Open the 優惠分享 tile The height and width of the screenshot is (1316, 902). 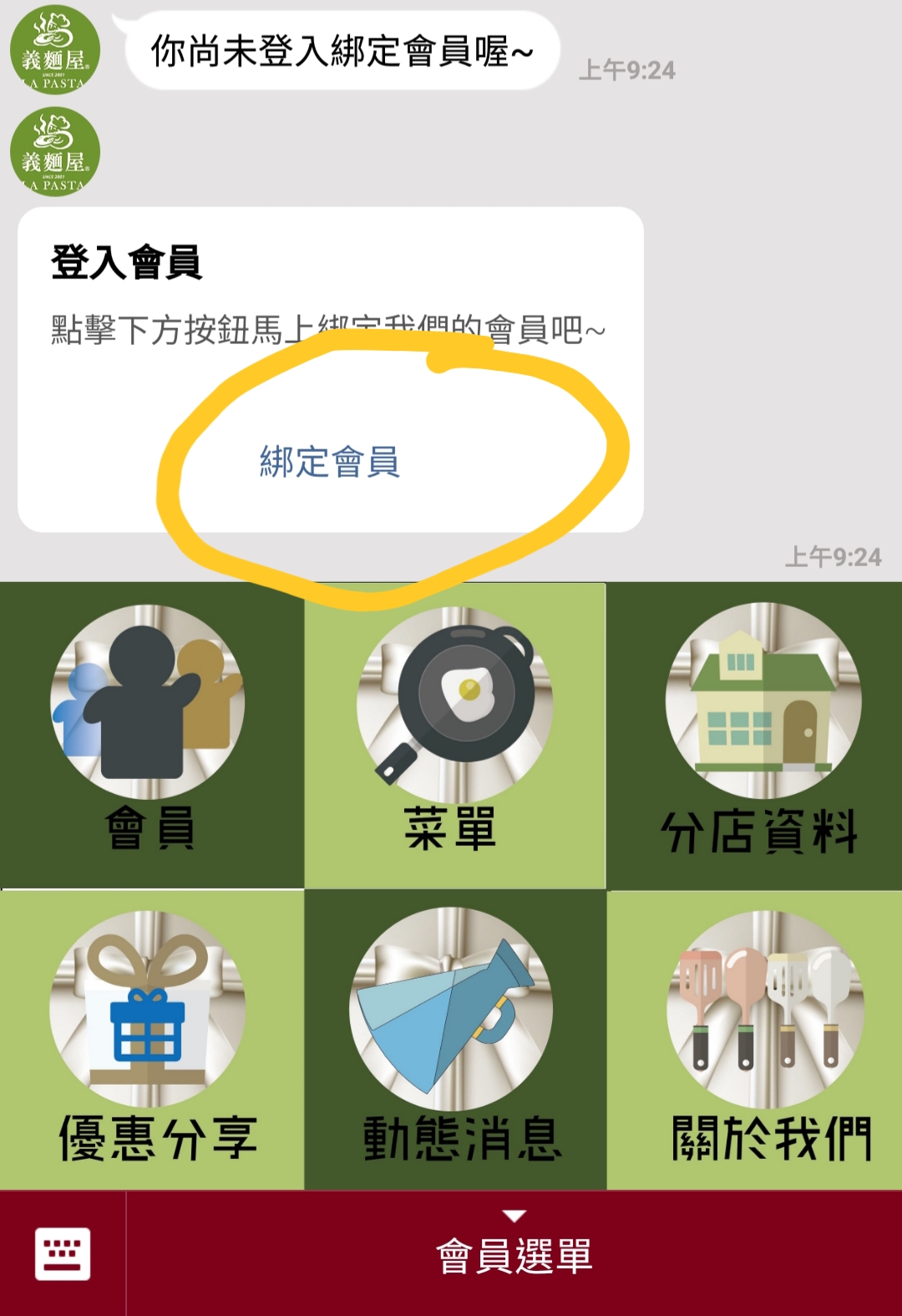(151, 1040)
